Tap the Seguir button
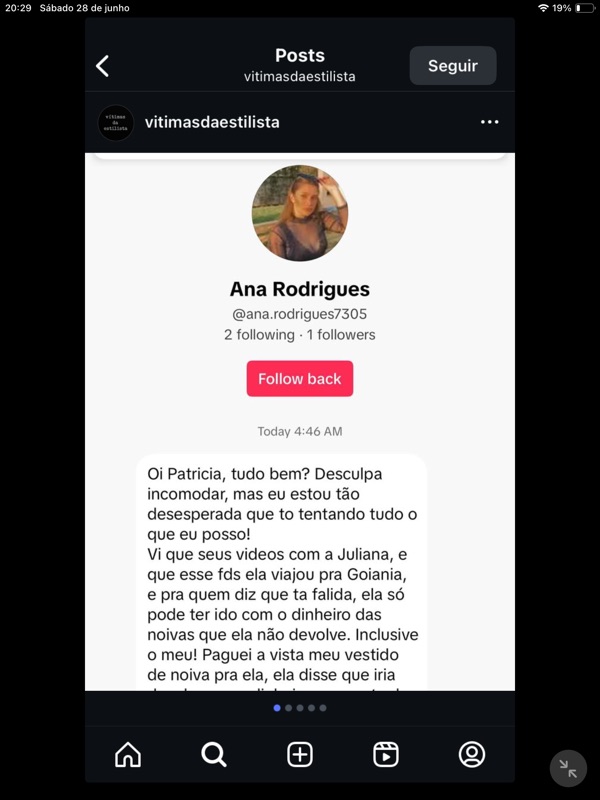 coord(453,66)
